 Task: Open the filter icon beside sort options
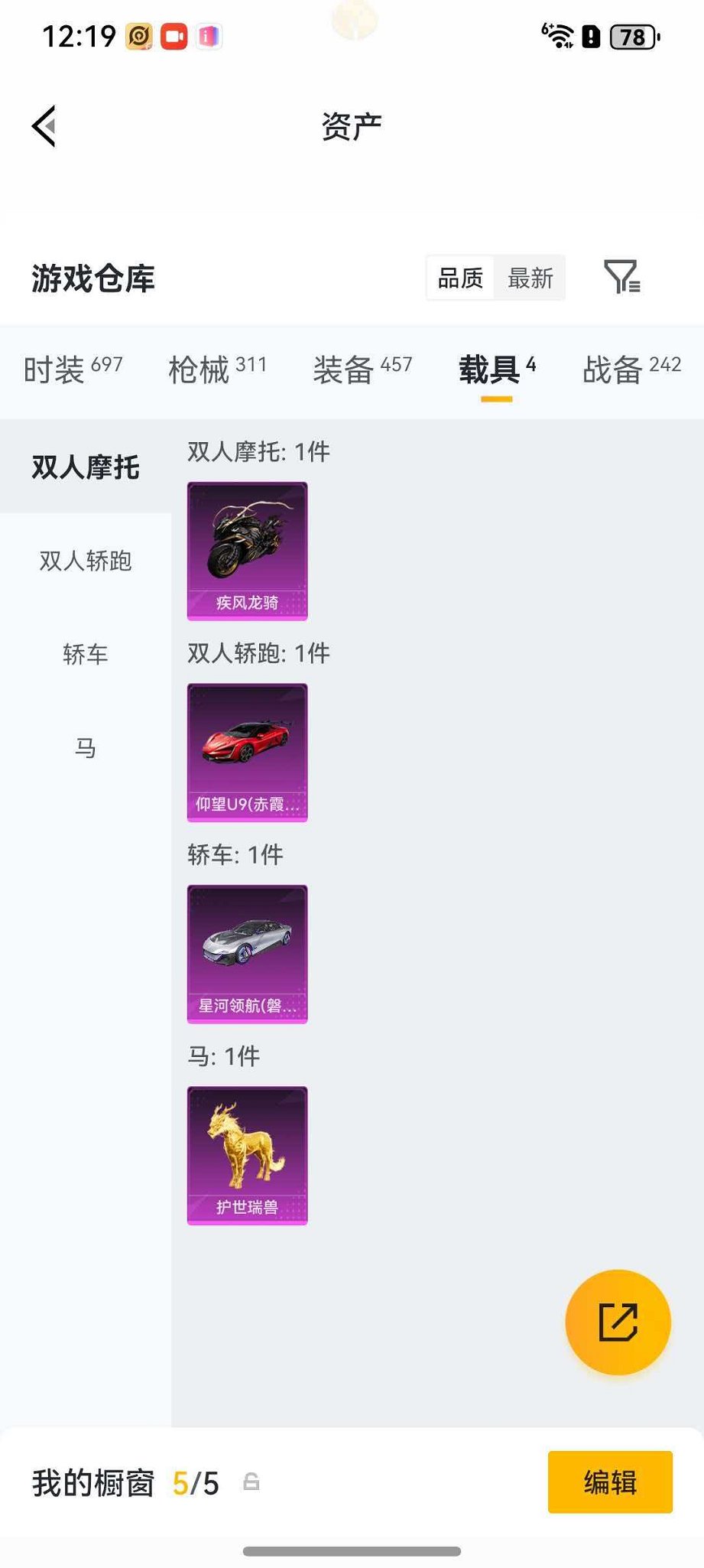(x=622, y=278)
